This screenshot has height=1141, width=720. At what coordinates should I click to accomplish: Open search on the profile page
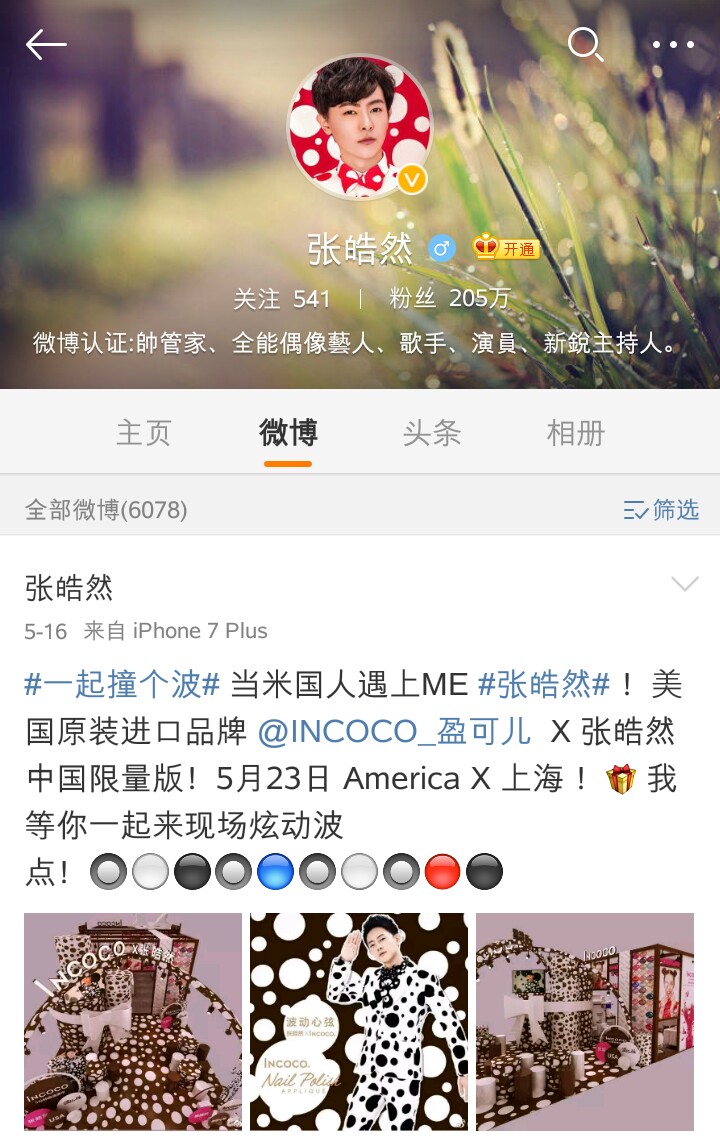click(584, 44)
